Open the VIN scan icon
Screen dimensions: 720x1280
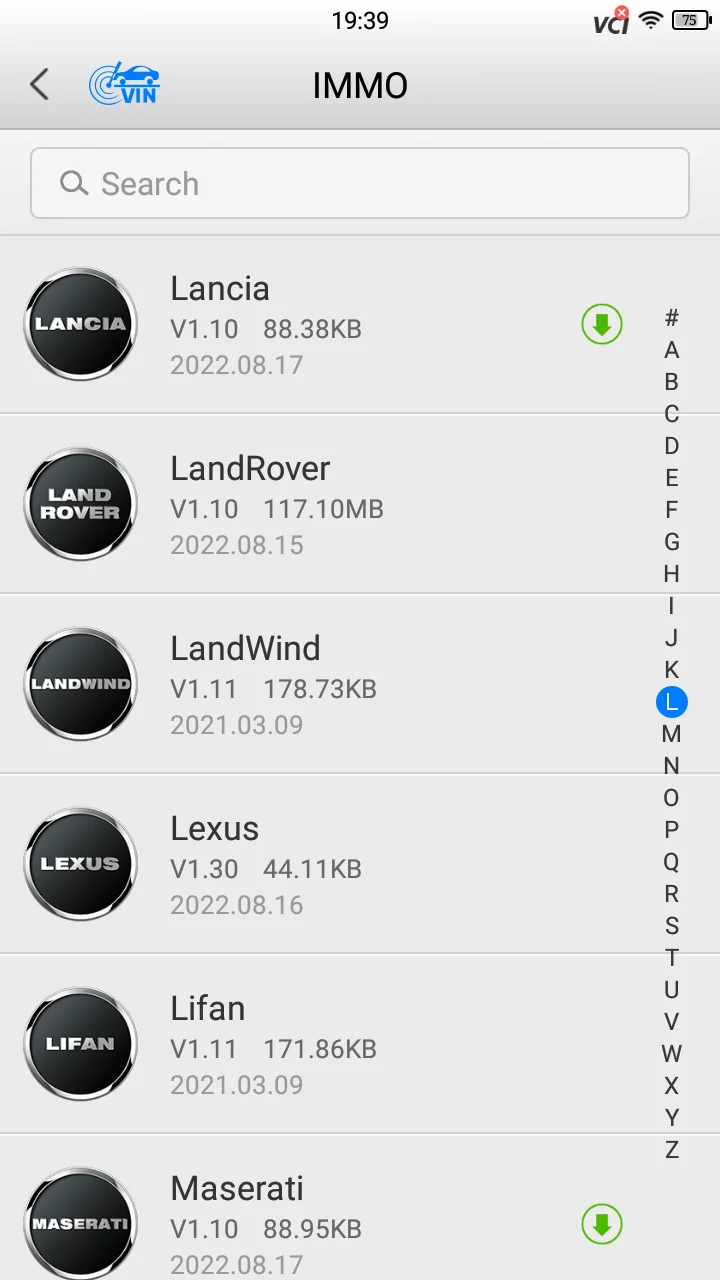124,85
